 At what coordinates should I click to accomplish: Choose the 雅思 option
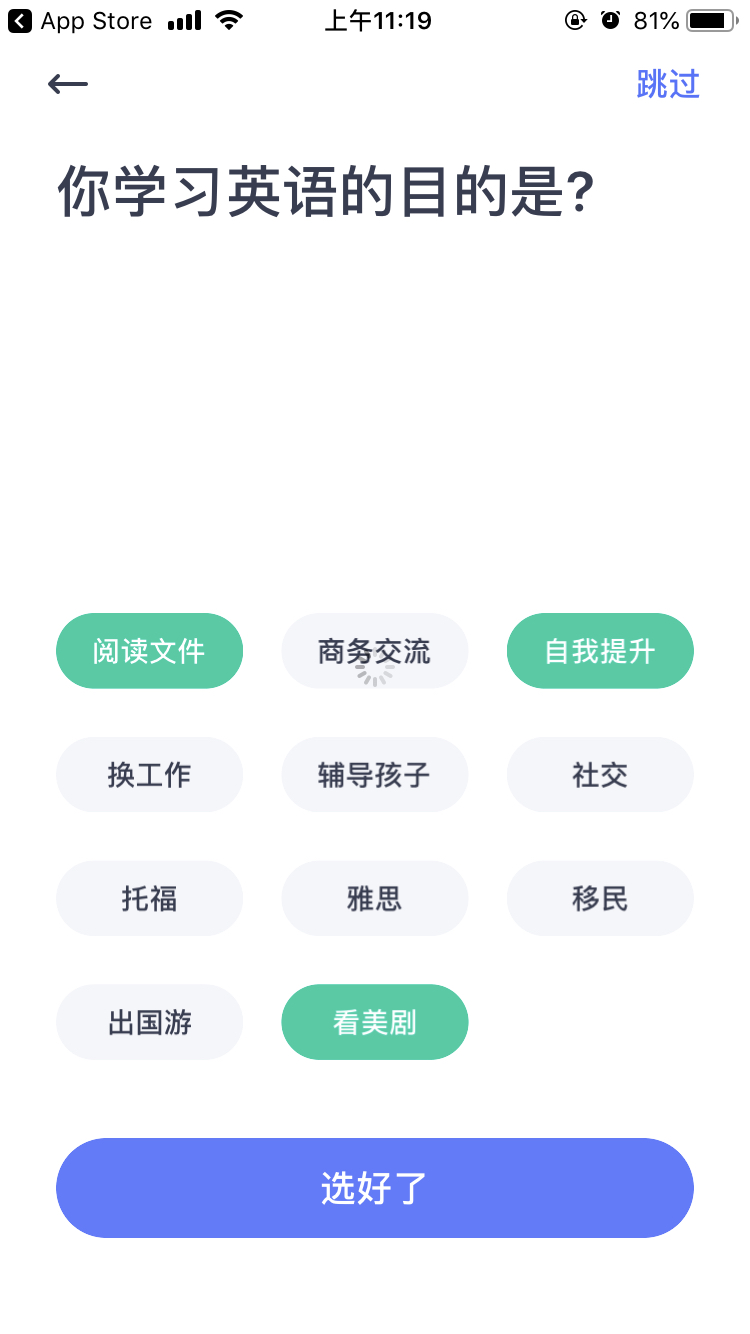coord(375,899)
